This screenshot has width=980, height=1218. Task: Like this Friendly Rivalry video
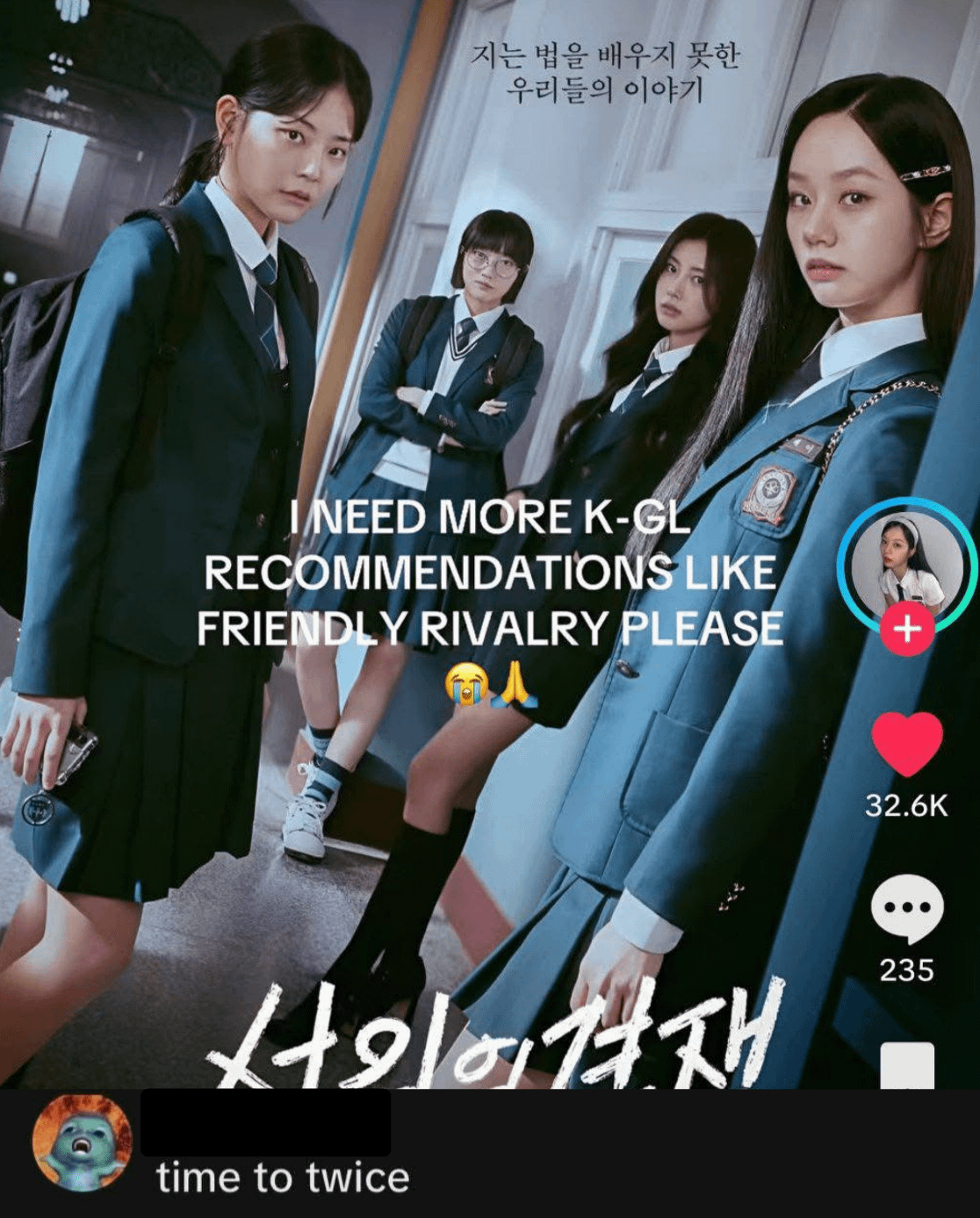tap(907, 743)
